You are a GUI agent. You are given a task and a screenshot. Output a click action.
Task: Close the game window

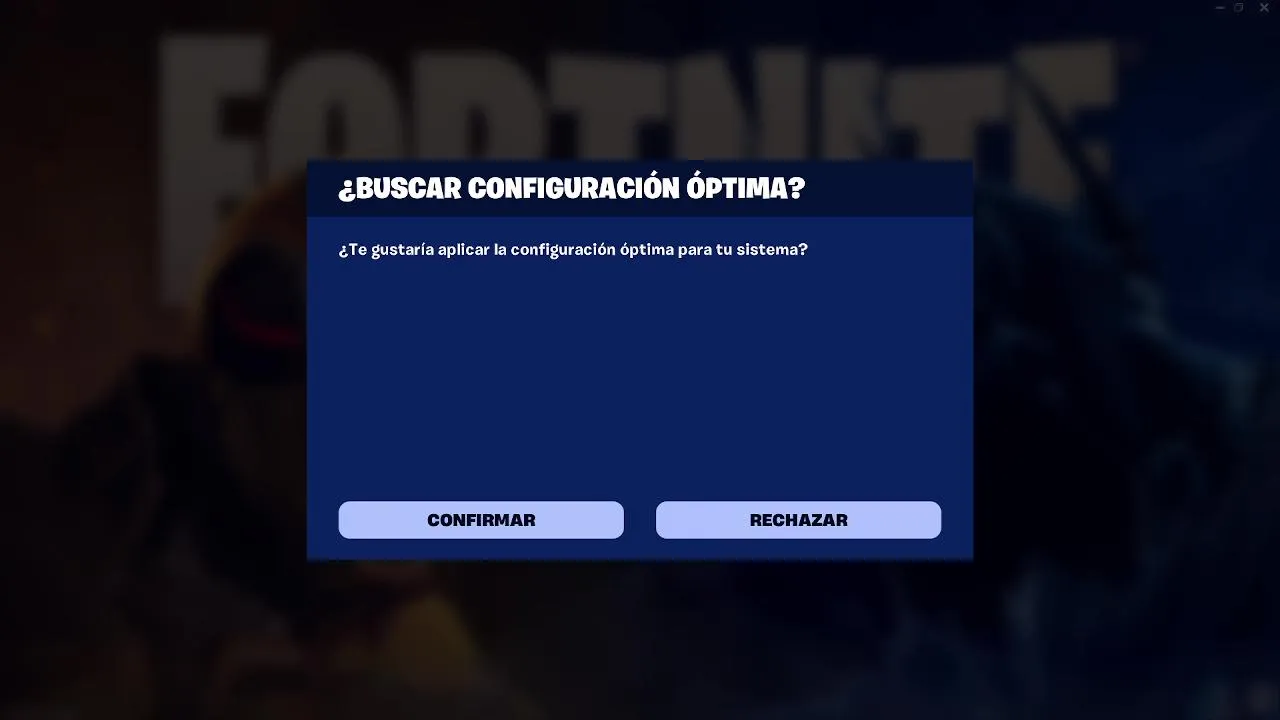coord(1264,8)
